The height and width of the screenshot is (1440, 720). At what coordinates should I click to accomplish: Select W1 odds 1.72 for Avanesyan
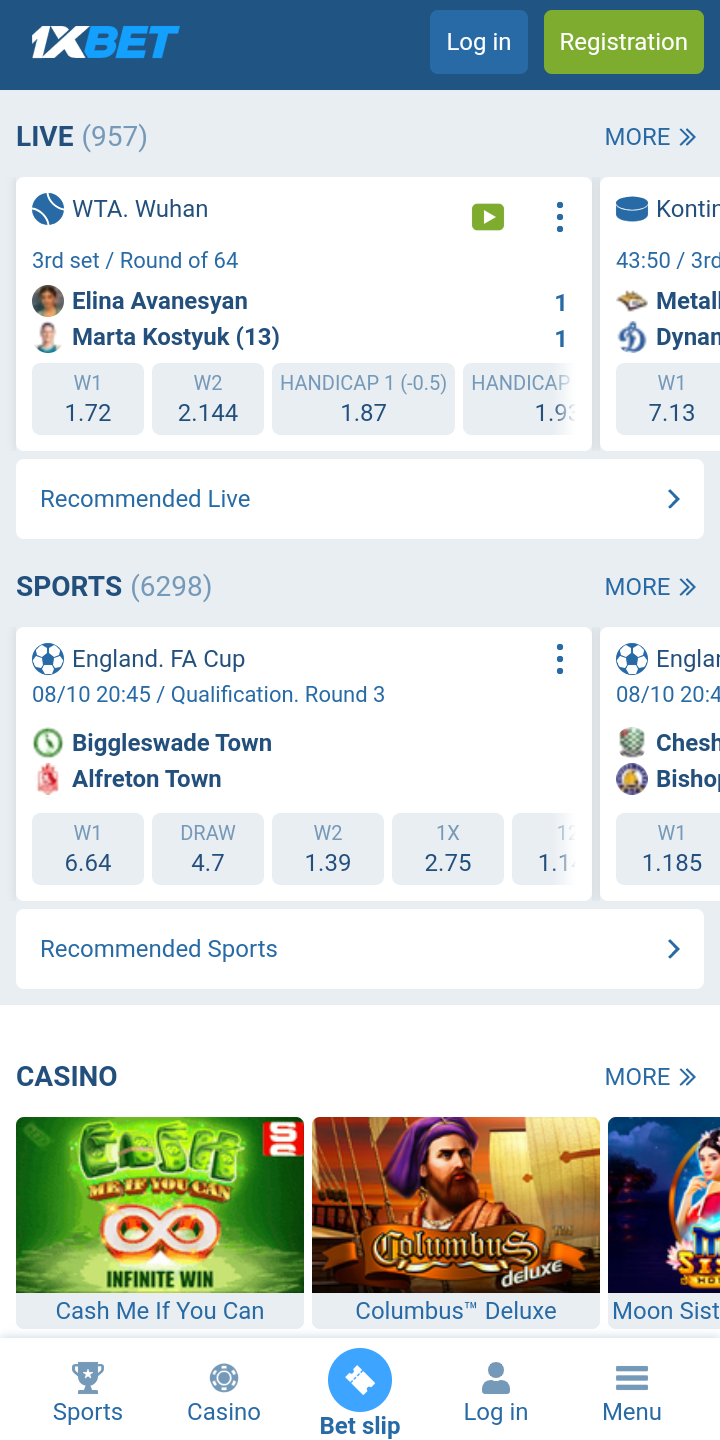88,399
